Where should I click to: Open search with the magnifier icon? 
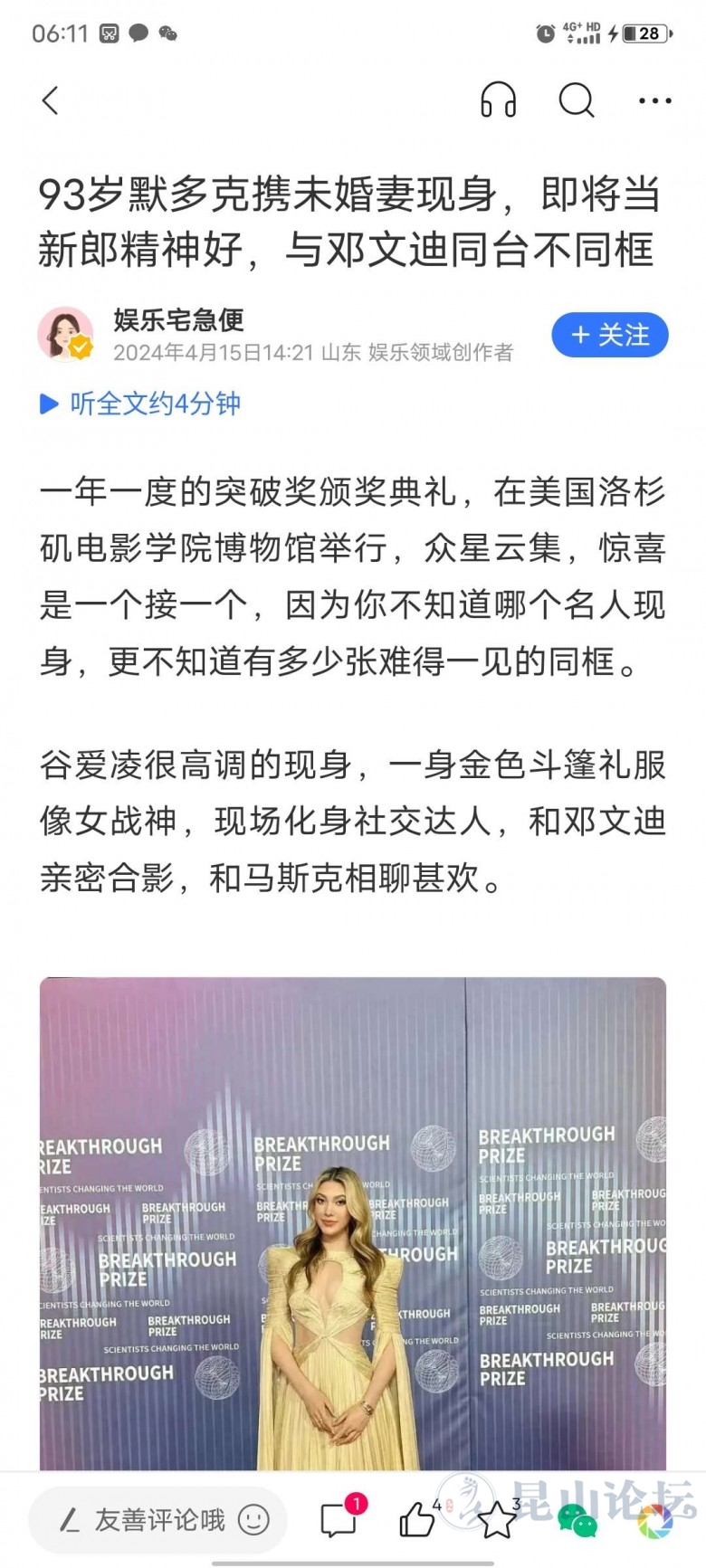(576, 100)
